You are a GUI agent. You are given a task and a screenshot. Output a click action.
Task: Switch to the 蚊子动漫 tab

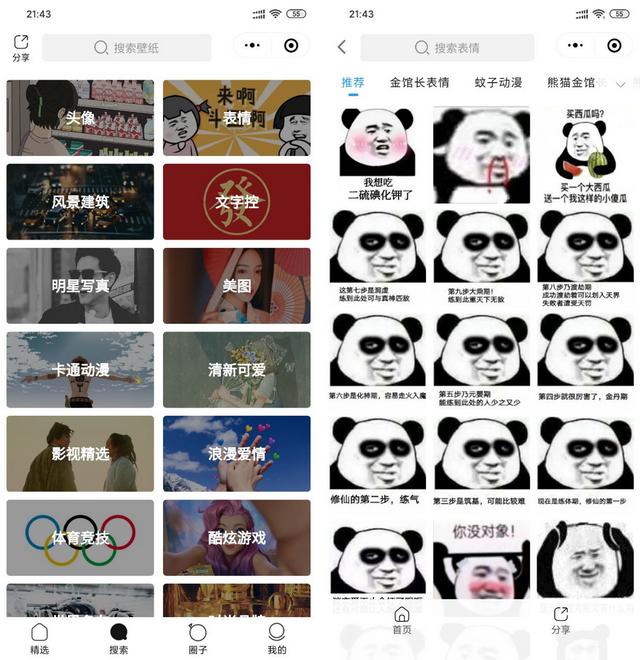click(x=498, y=82)
